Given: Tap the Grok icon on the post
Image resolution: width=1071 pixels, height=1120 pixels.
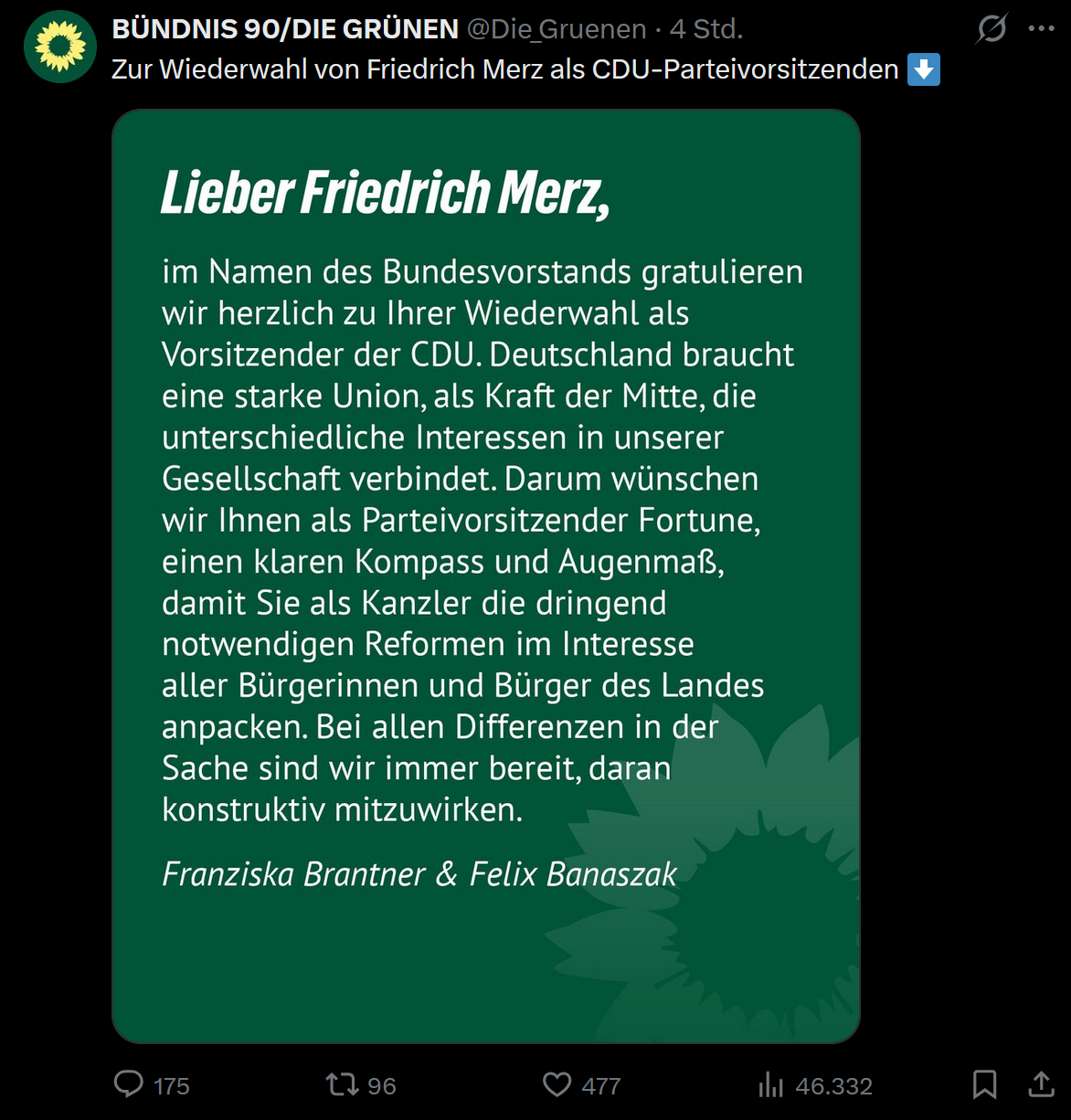Looking at the screenshot, I should [991, 29].
